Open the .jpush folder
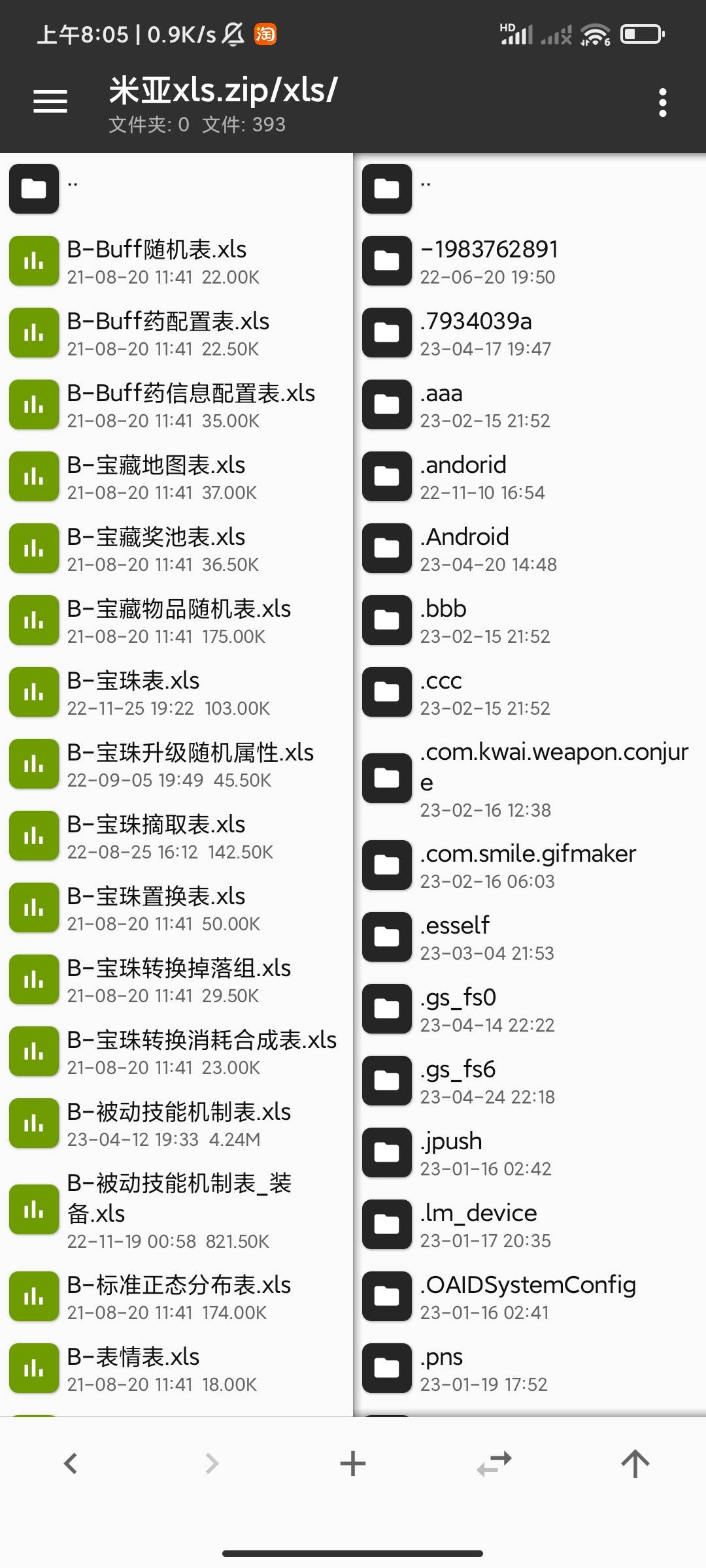Viewport: 706px width, 1568px height. coord(529,1153)
